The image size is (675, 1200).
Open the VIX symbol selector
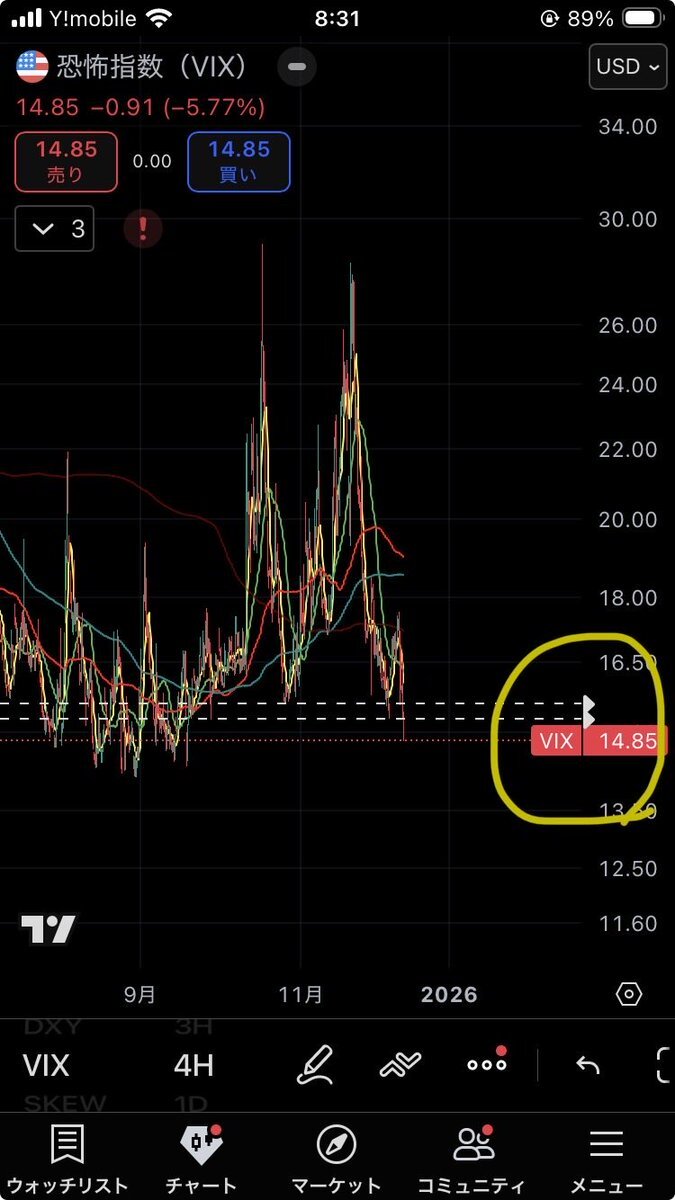46,1065
